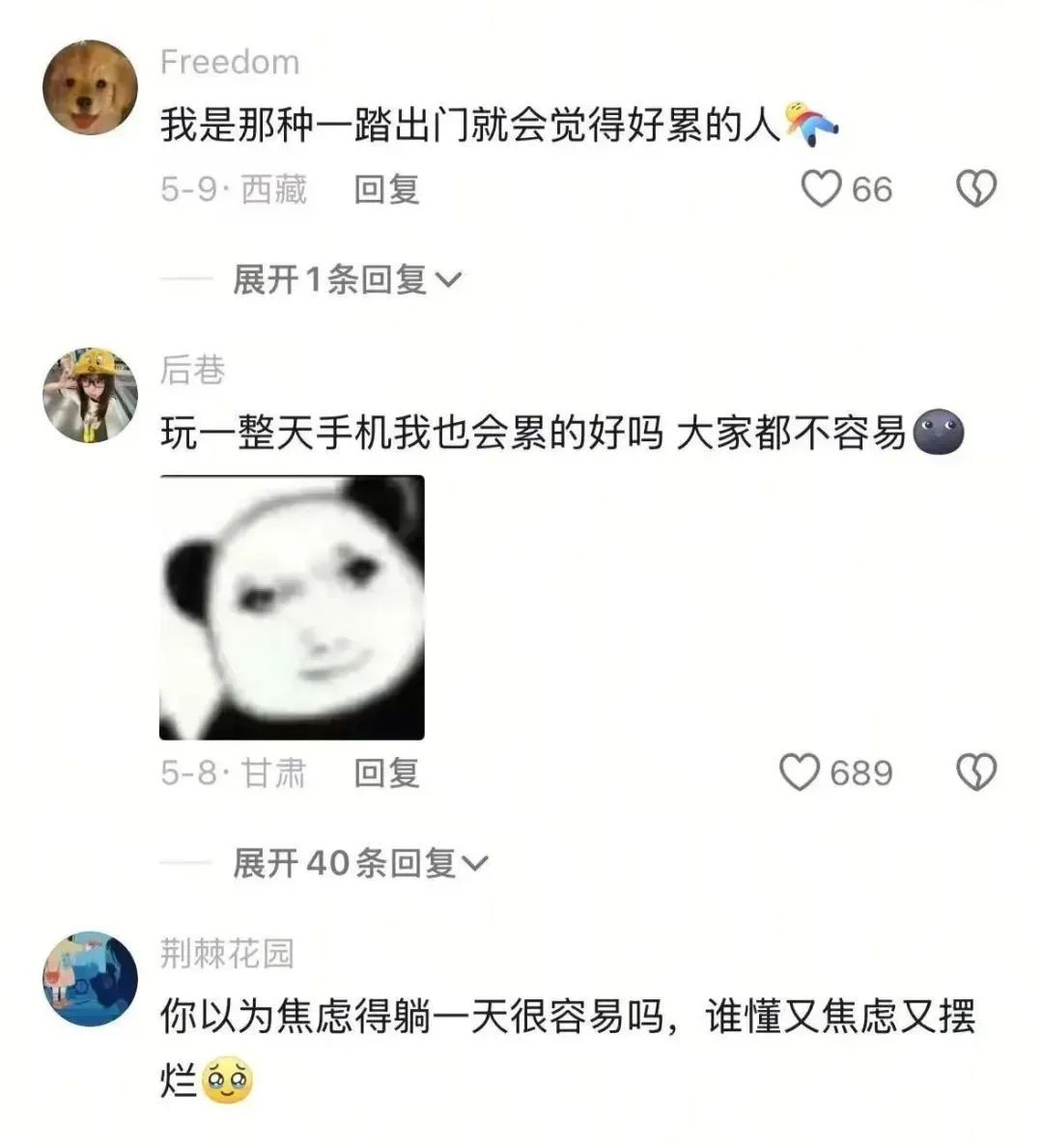Screen dimensions: 1043x1148
Task: Open the panda meme image
Action: pyautogui.click(x=290, y=603)
